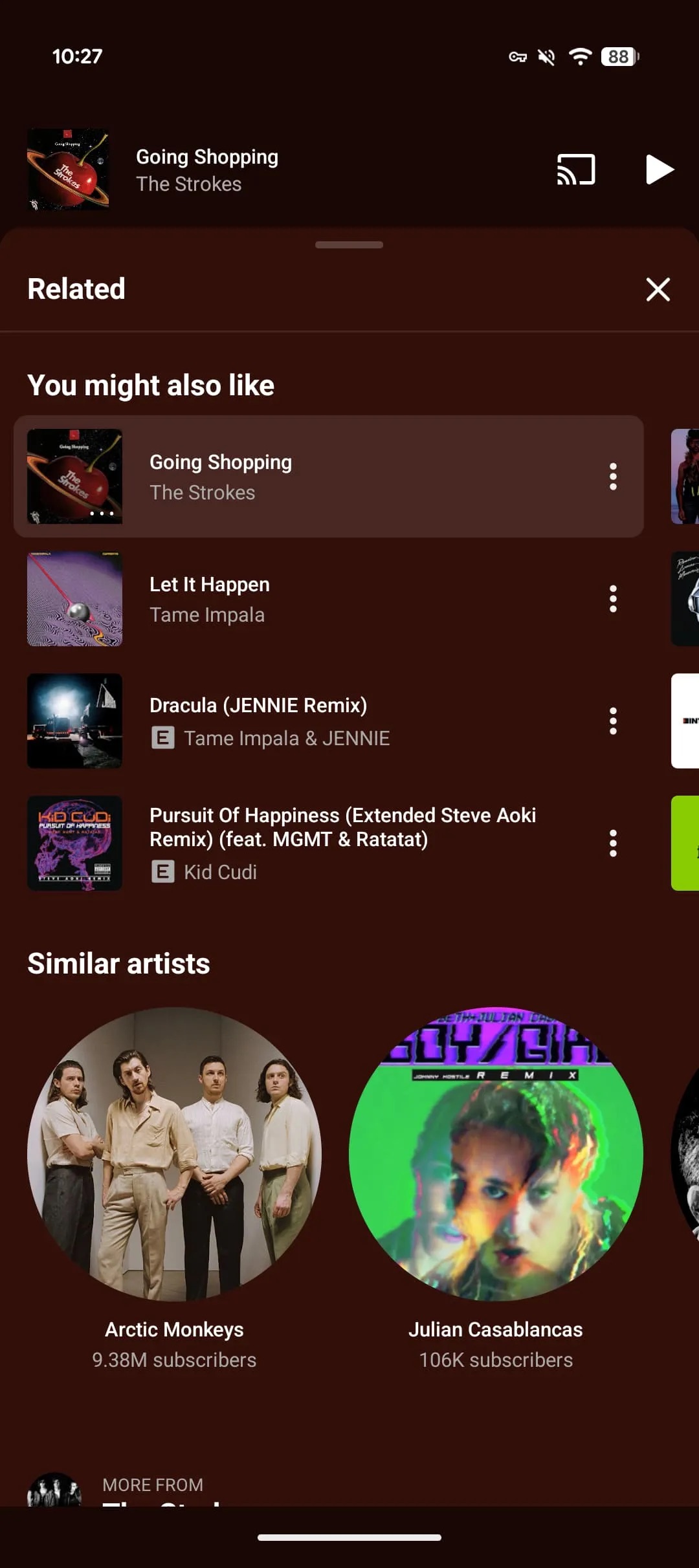699x1568 pixels.
Task: Play Going Shopping in the mini player
Action: [x=660, y=169]
